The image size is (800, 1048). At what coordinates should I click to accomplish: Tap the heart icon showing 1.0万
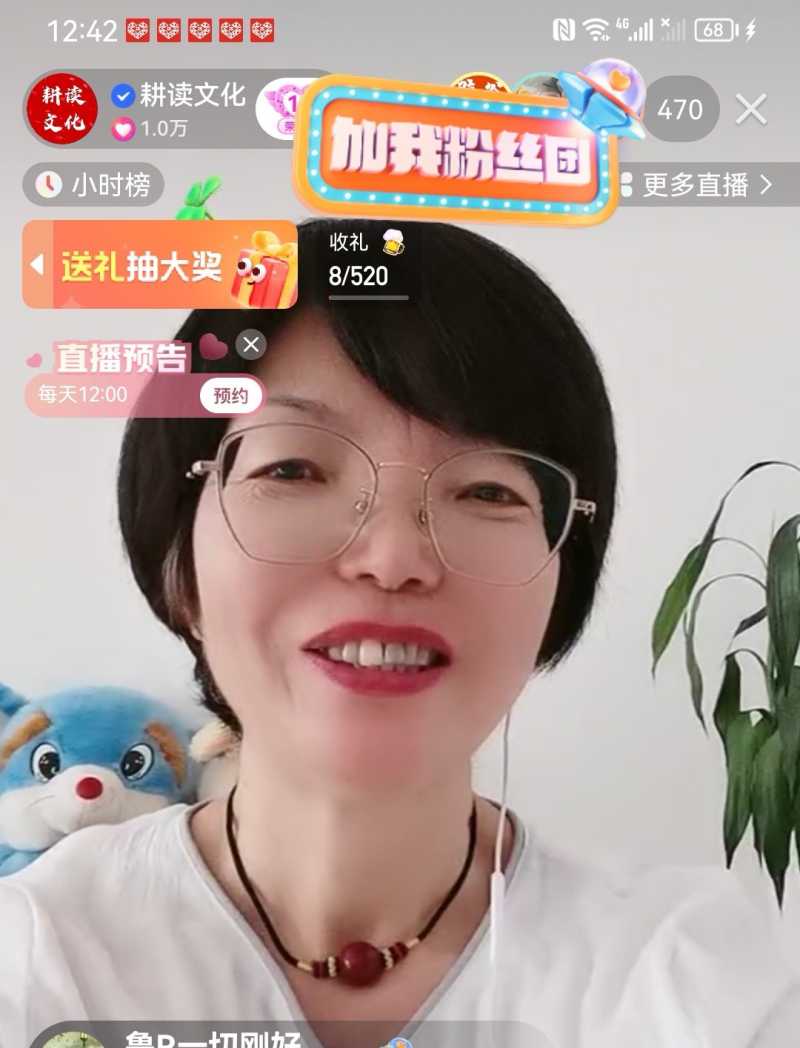(x=123, y=129)
